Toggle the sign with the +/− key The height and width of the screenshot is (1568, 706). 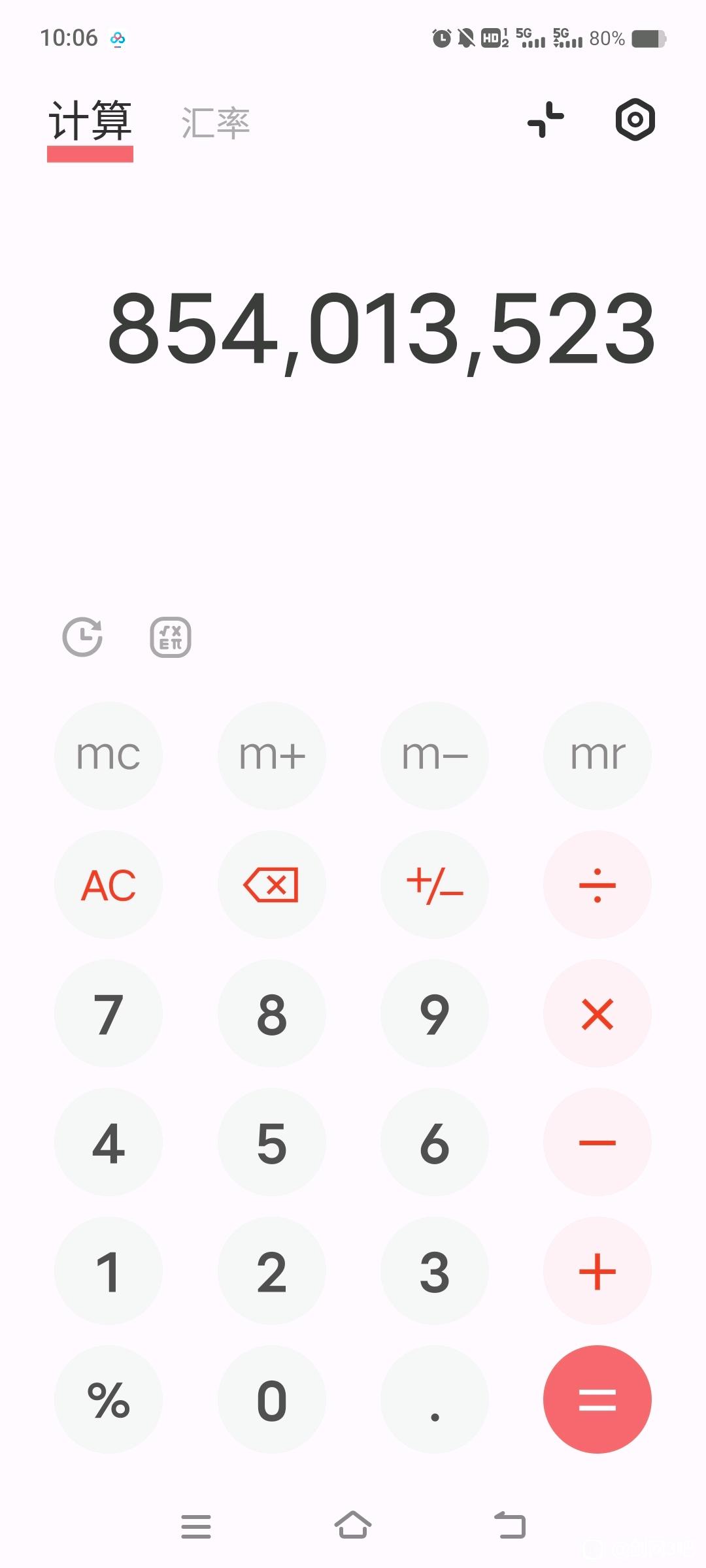435,885
